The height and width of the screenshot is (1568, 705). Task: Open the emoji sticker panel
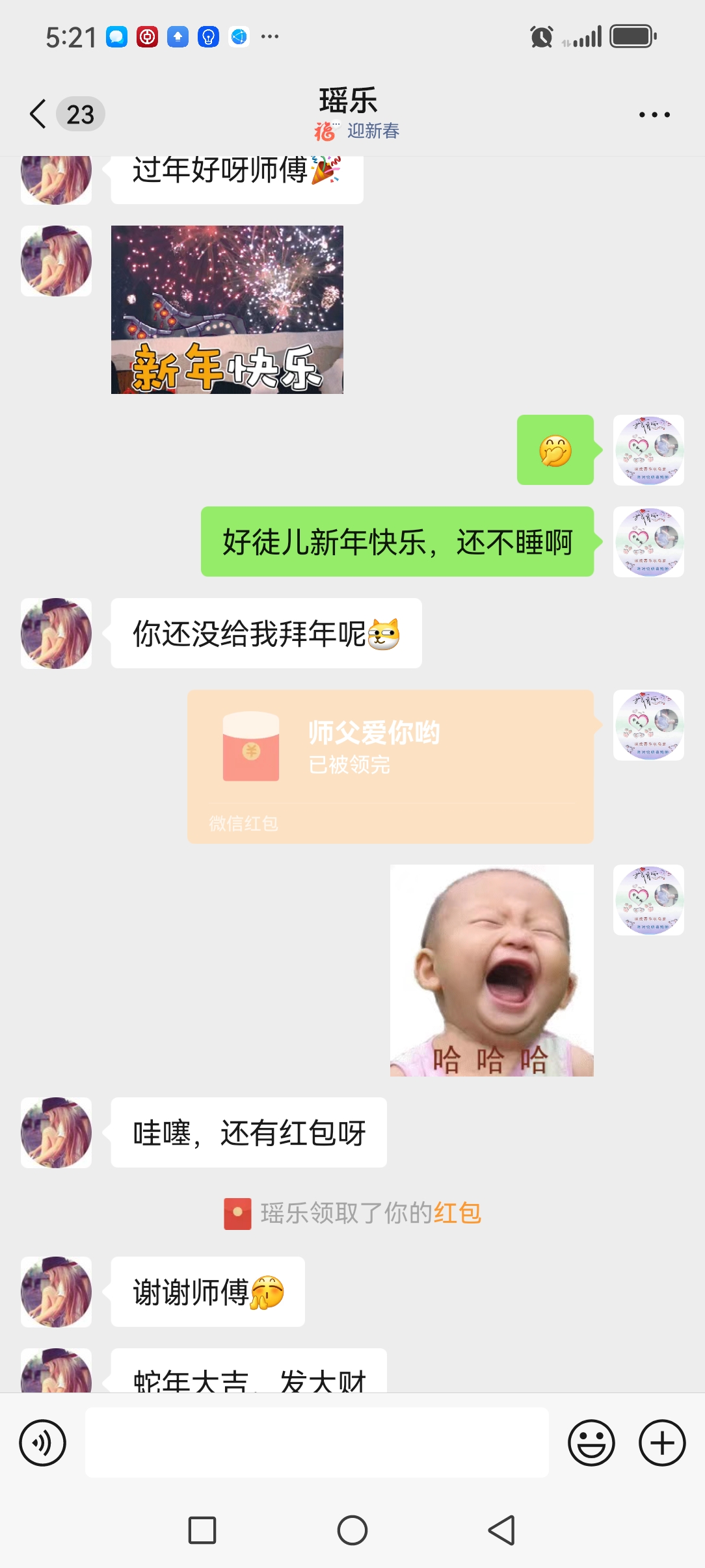tap(591, 1443)
